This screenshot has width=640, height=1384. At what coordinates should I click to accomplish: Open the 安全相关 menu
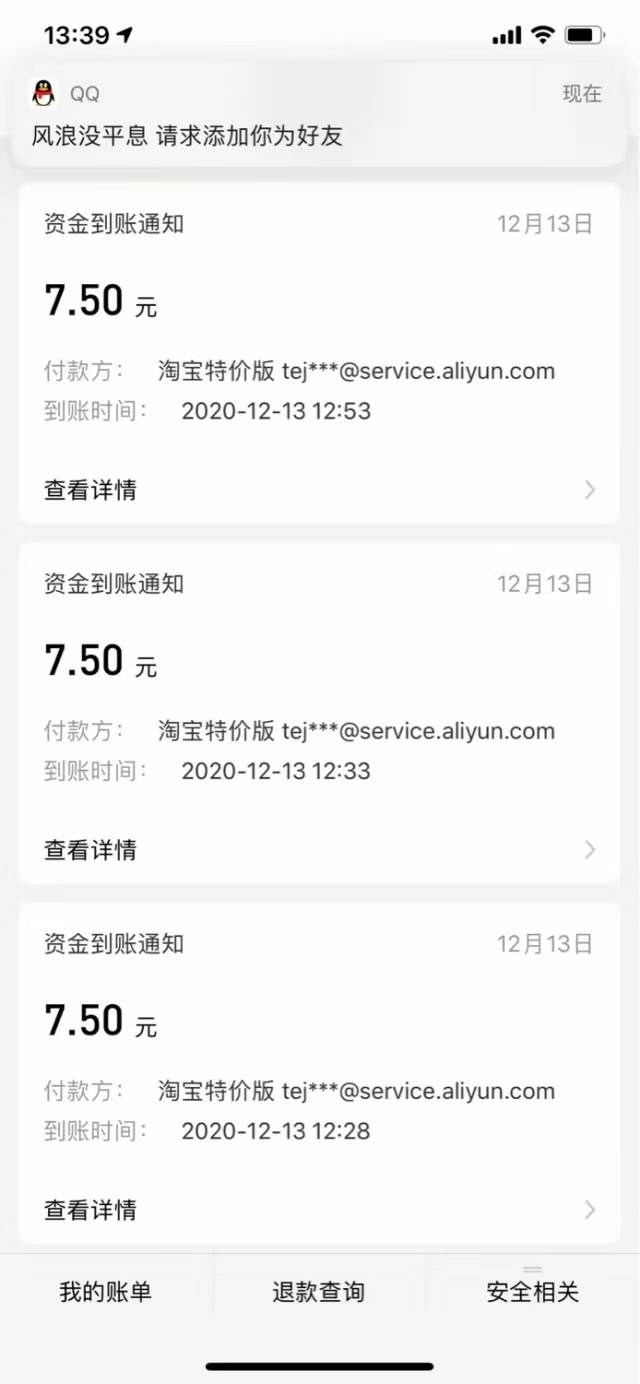(532, 1292)
